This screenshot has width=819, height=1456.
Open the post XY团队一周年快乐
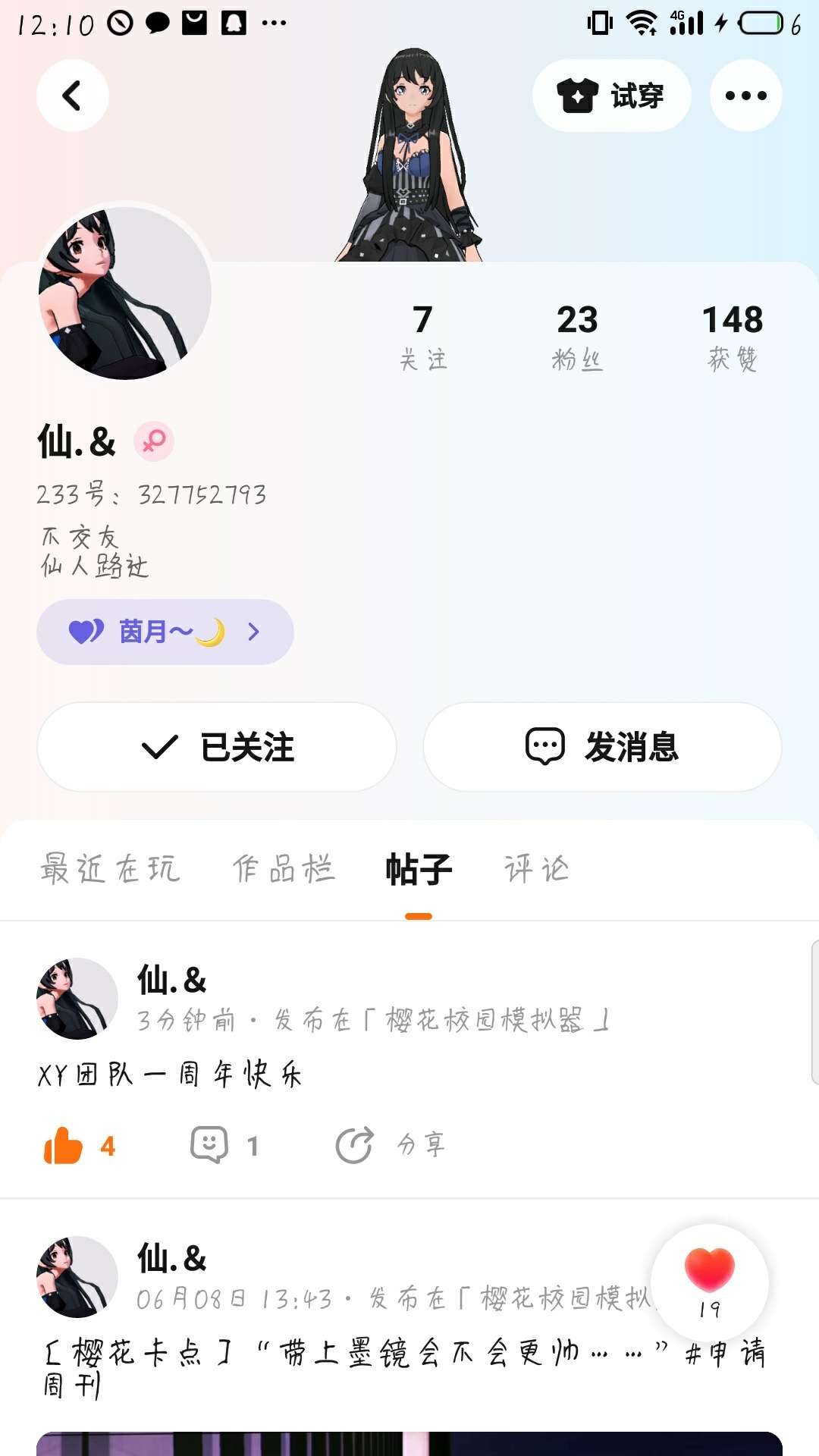pos(170,1075)
